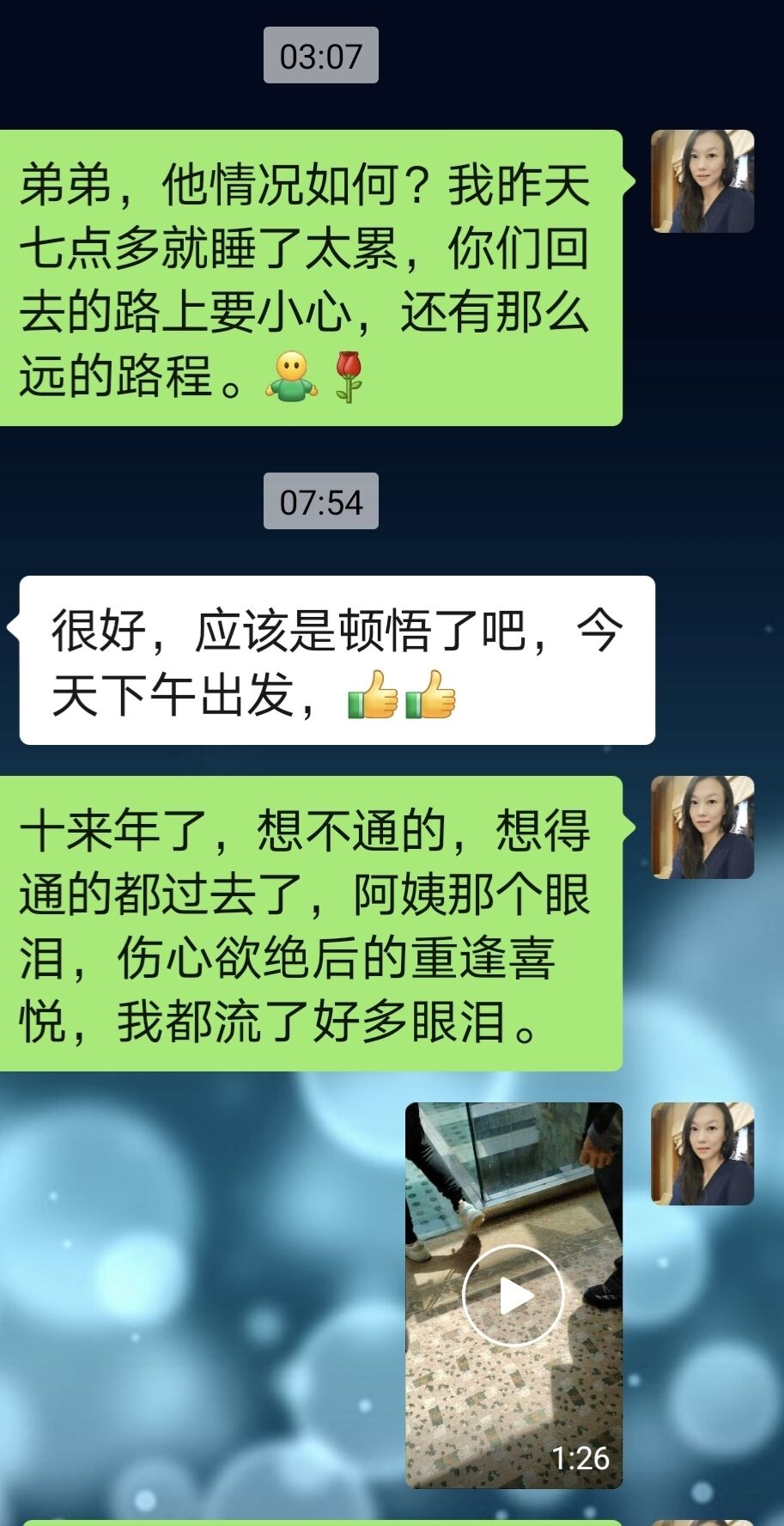Open avatar beside the 十来年了 message
The image size is (784, 1526).
point(702,827)
